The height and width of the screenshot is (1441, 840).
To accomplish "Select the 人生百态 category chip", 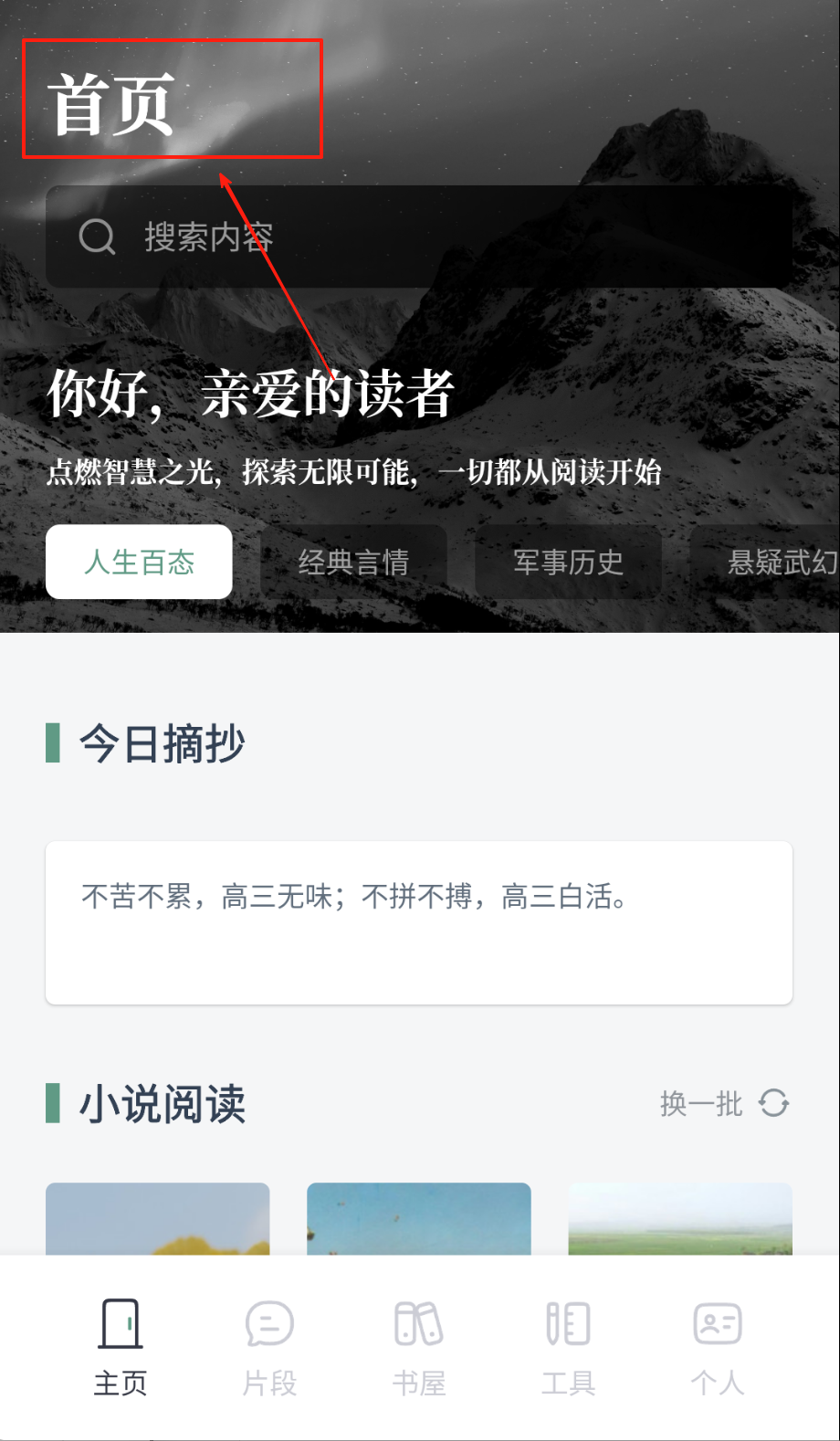I will point(139,562).
